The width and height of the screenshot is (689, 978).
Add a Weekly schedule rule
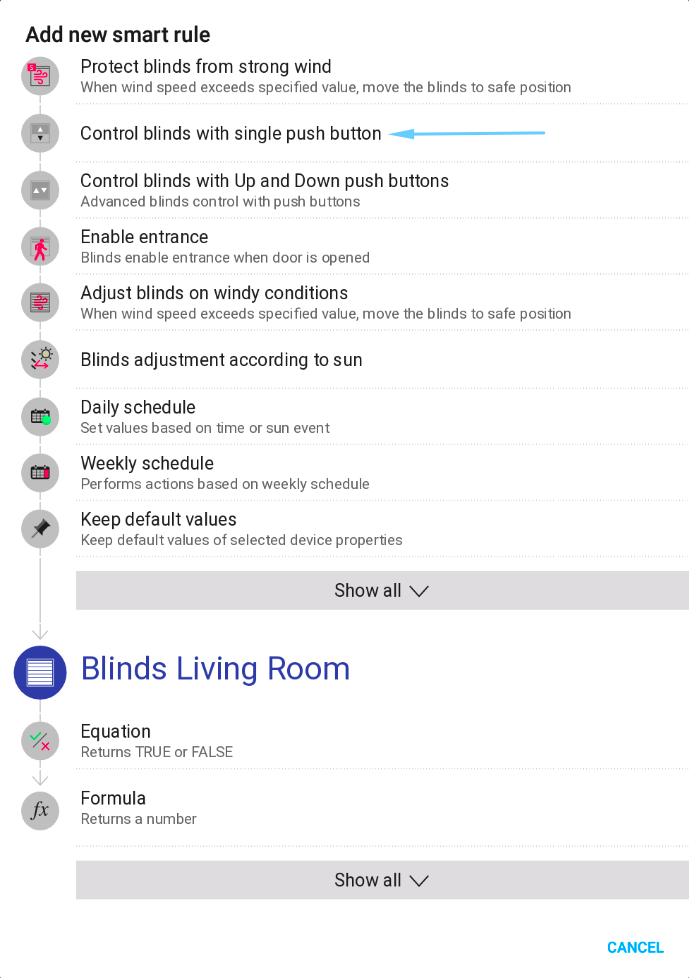click(x=147, y=464)
